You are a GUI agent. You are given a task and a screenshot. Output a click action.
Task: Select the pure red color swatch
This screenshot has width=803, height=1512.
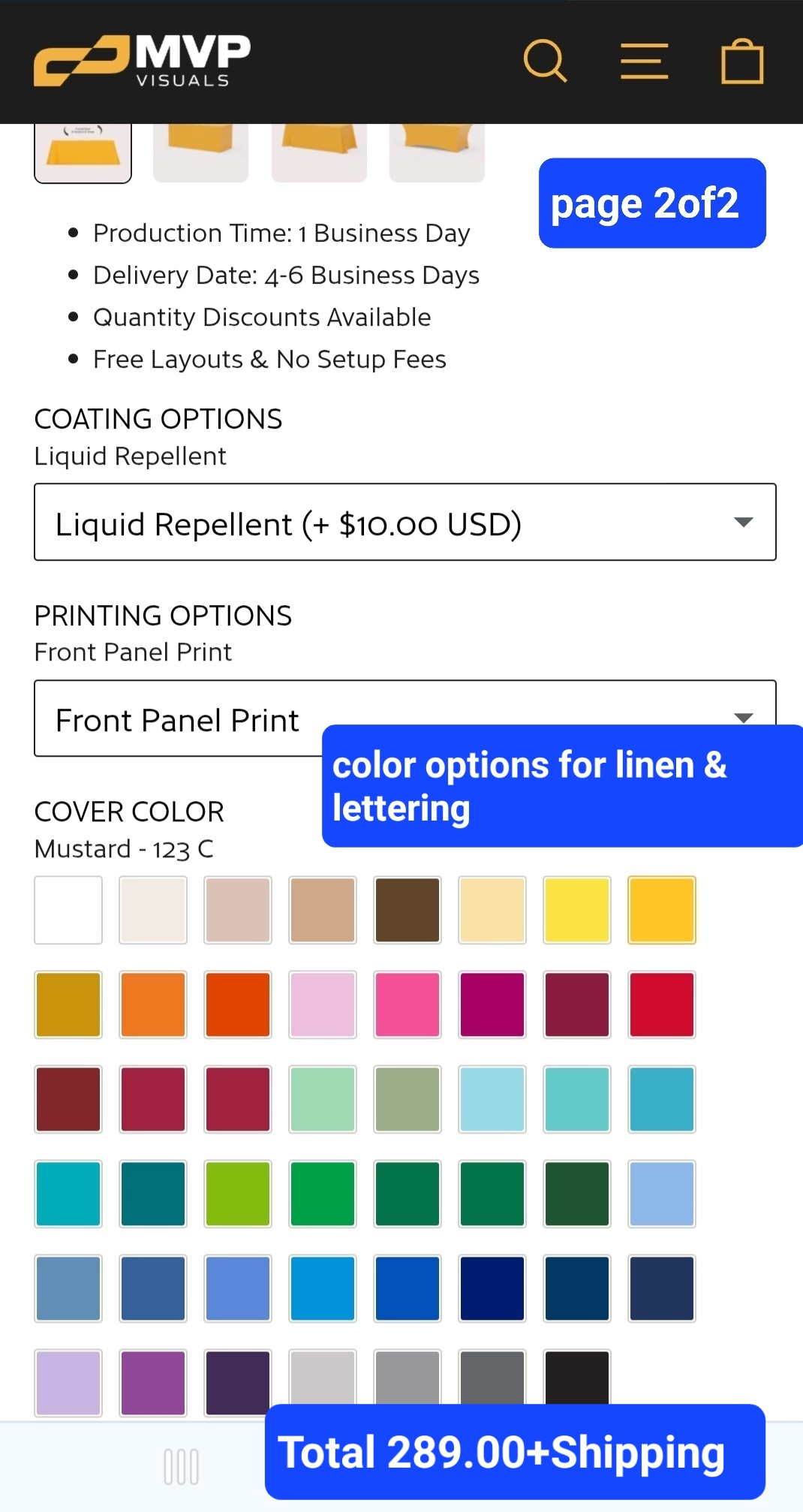pyautogui.click(x=662, y=1004)
